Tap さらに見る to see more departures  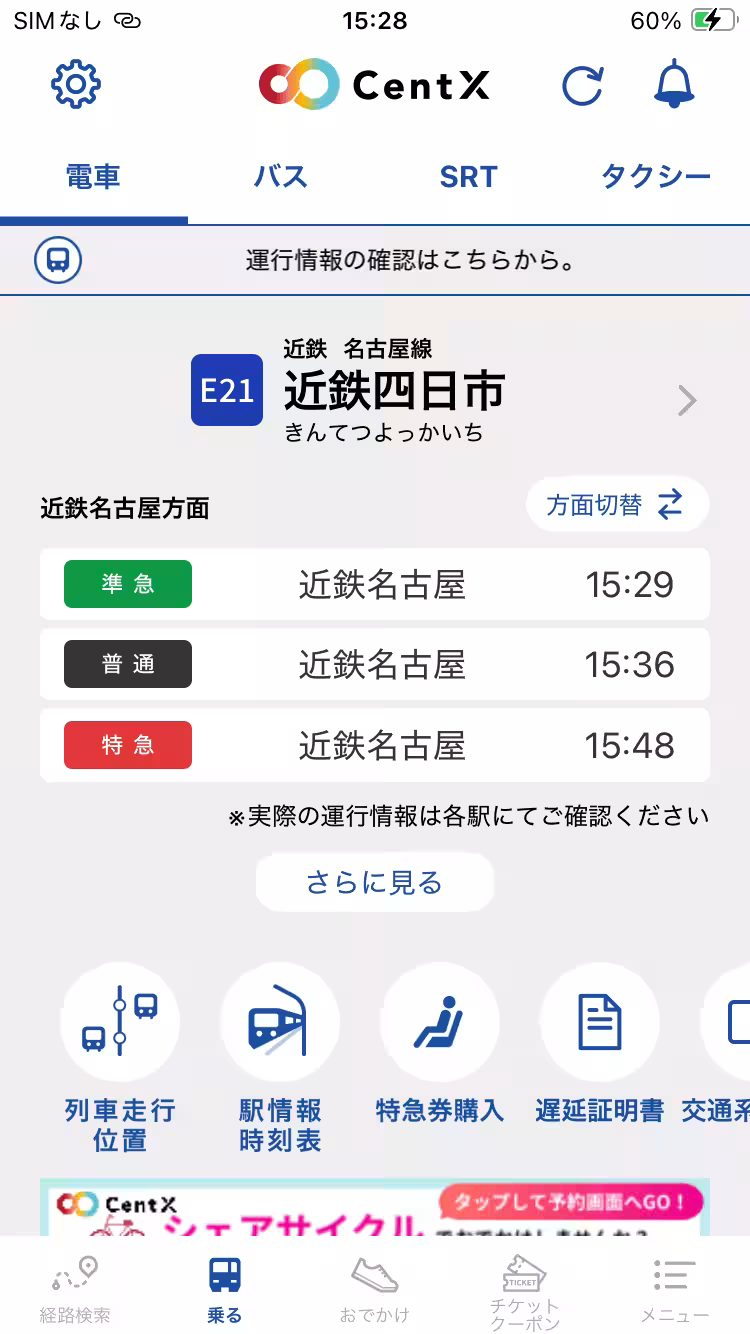pos(374,881)
